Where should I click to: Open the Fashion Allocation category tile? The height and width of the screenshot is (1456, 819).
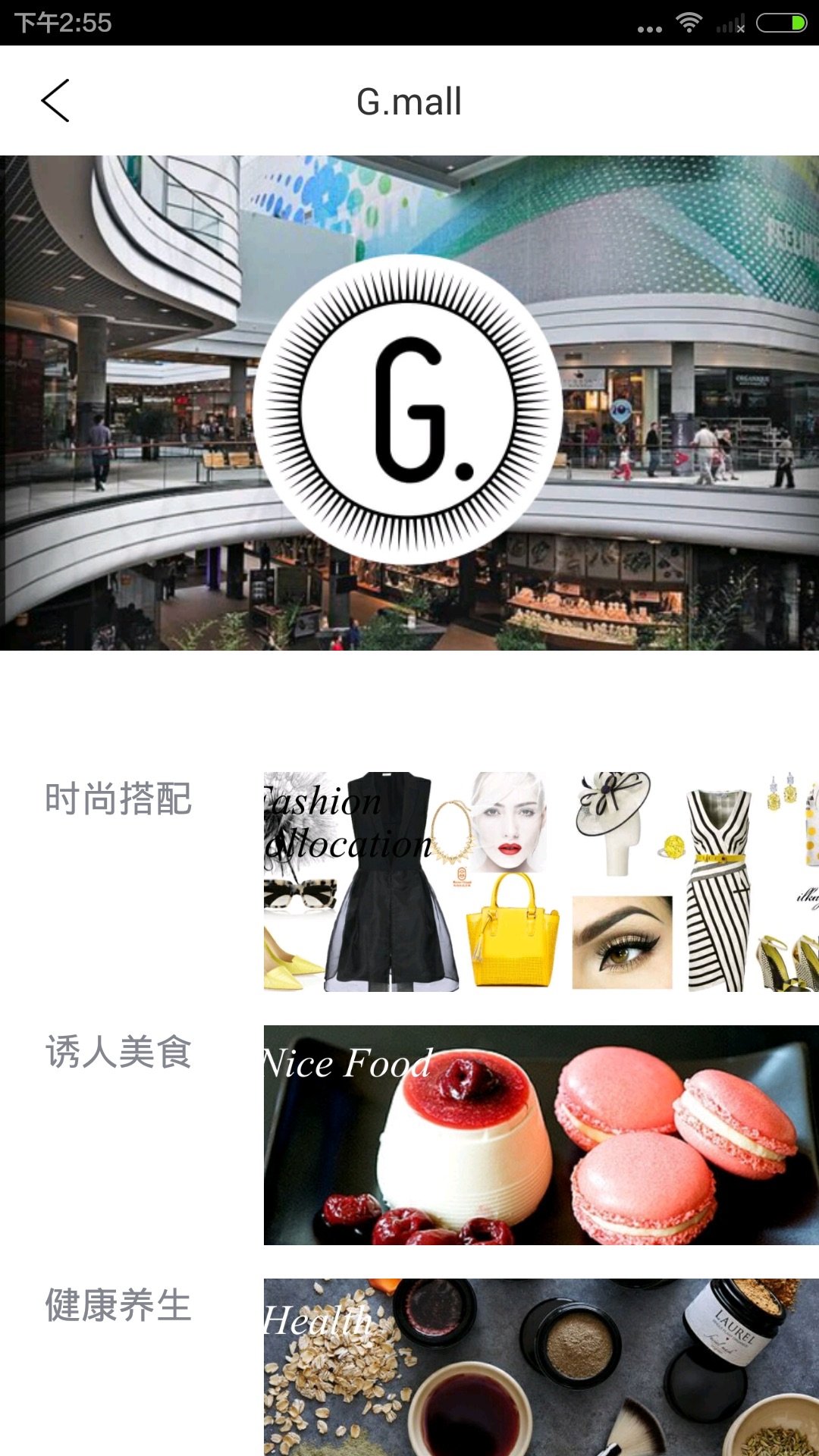[541, 882]
